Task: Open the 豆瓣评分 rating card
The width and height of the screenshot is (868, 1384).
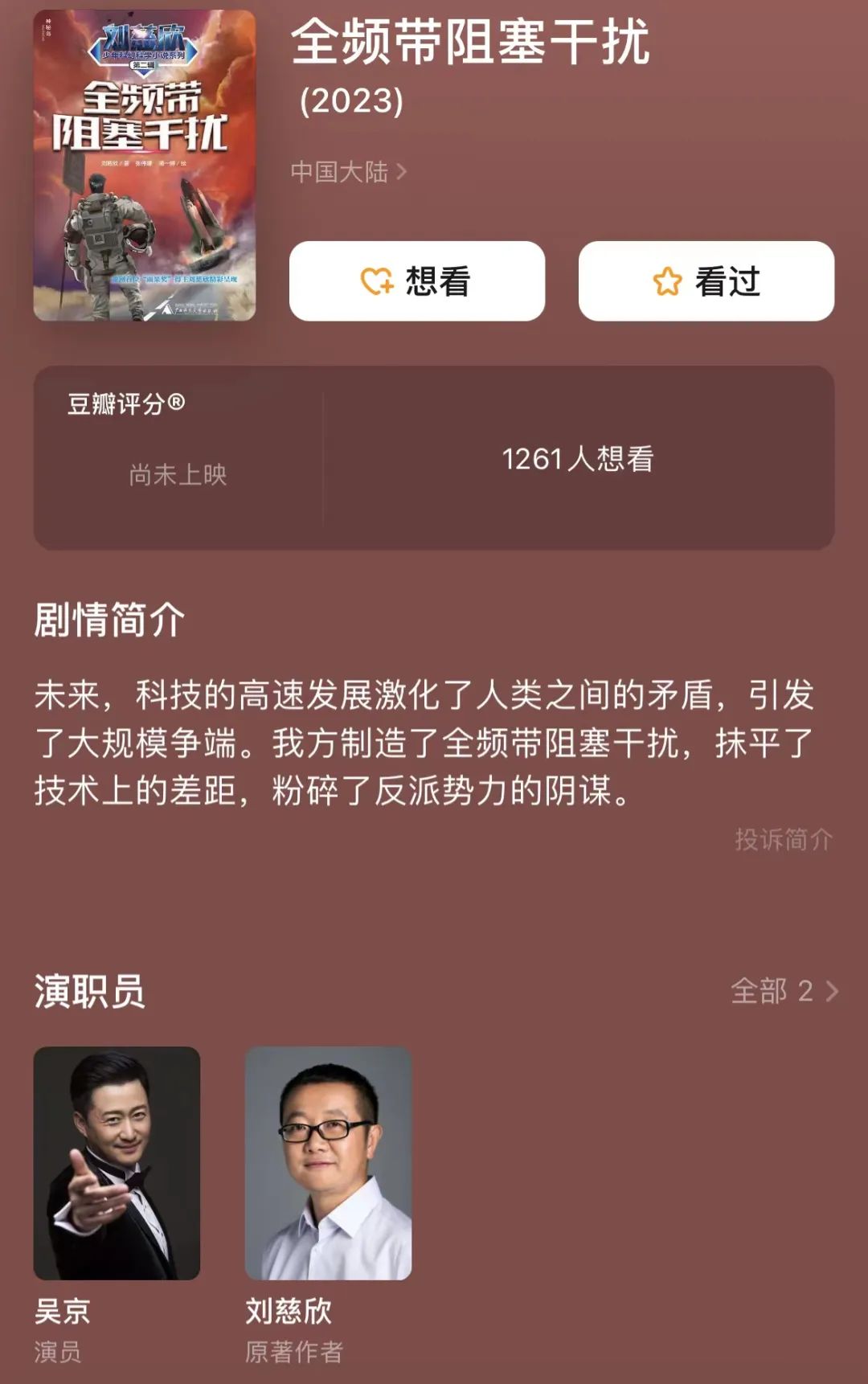Action: point(177,458)
